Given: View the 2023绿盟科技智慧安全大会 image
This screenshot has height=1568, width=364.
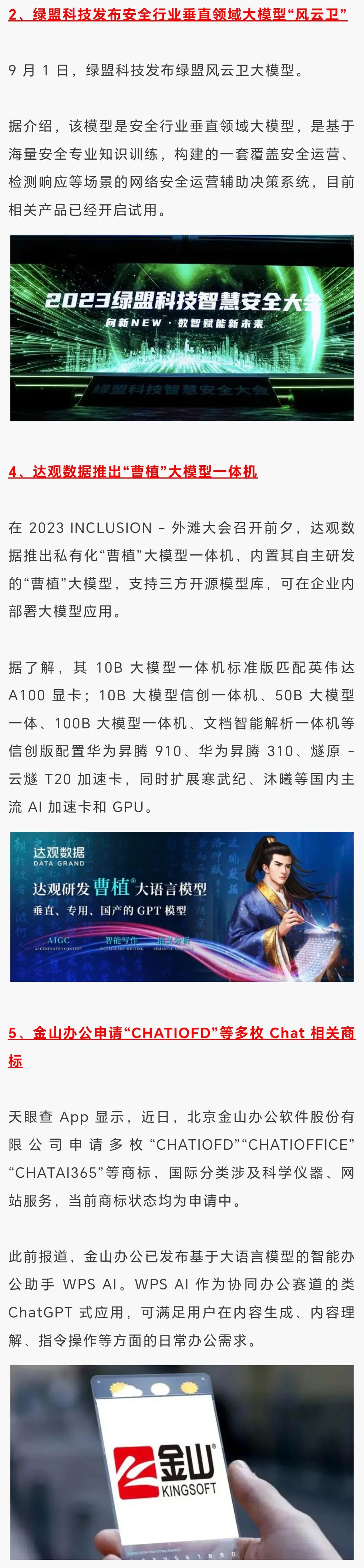Looking at the screenshot, I should tap(182, 327).
